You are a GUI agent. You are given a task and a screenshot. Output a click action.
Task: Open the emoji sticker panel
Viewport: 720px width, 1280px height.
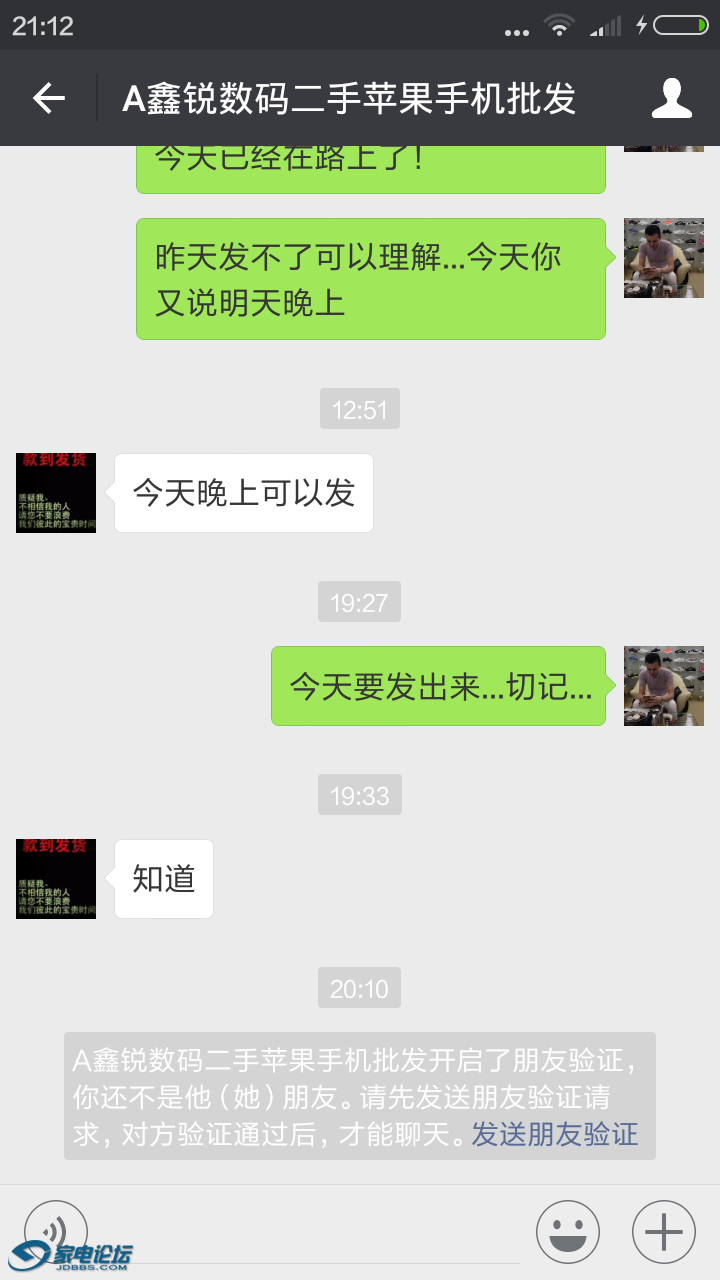point(568,1232)
